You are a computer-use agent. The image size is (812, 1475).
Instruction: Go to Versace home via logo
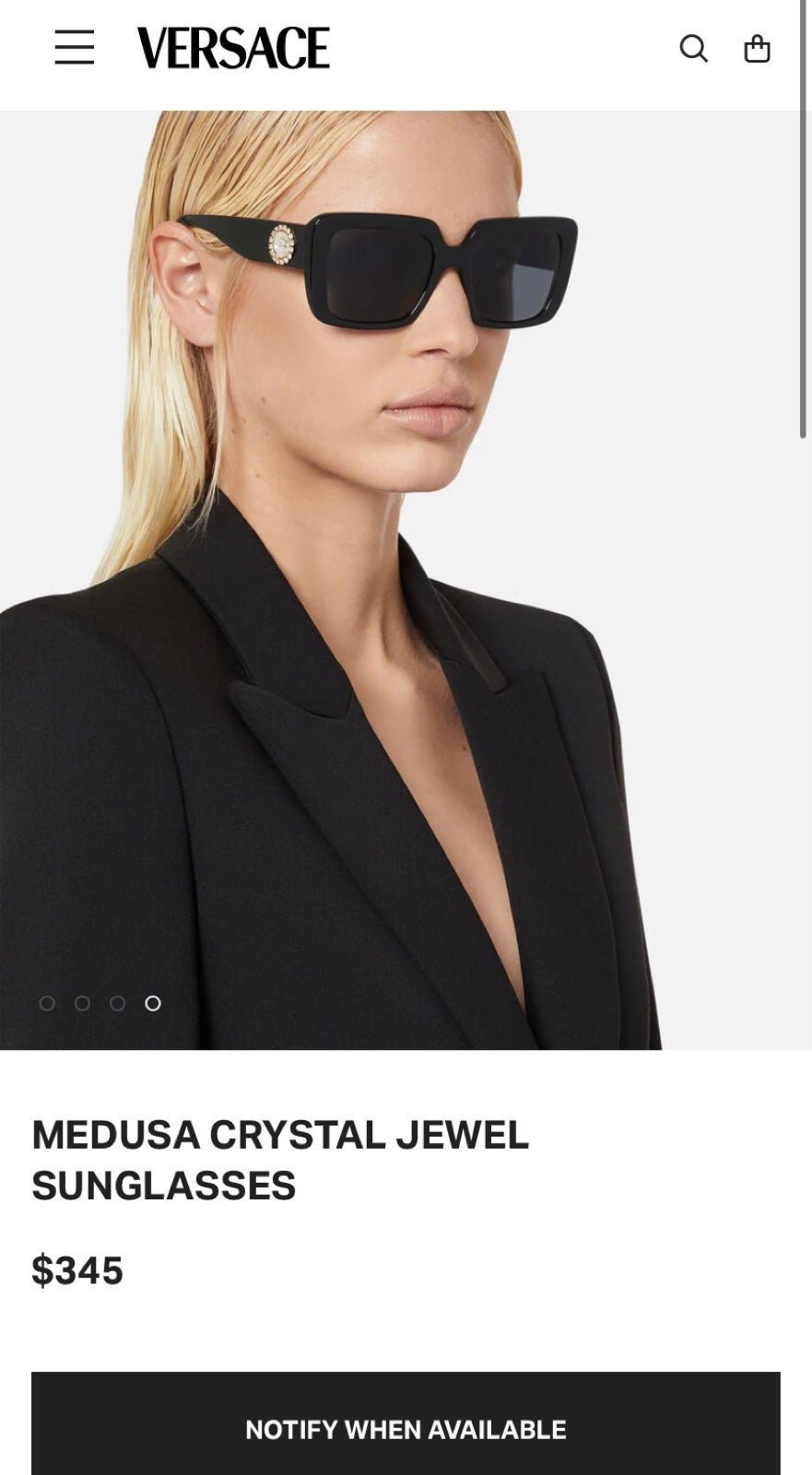point(233,48)
